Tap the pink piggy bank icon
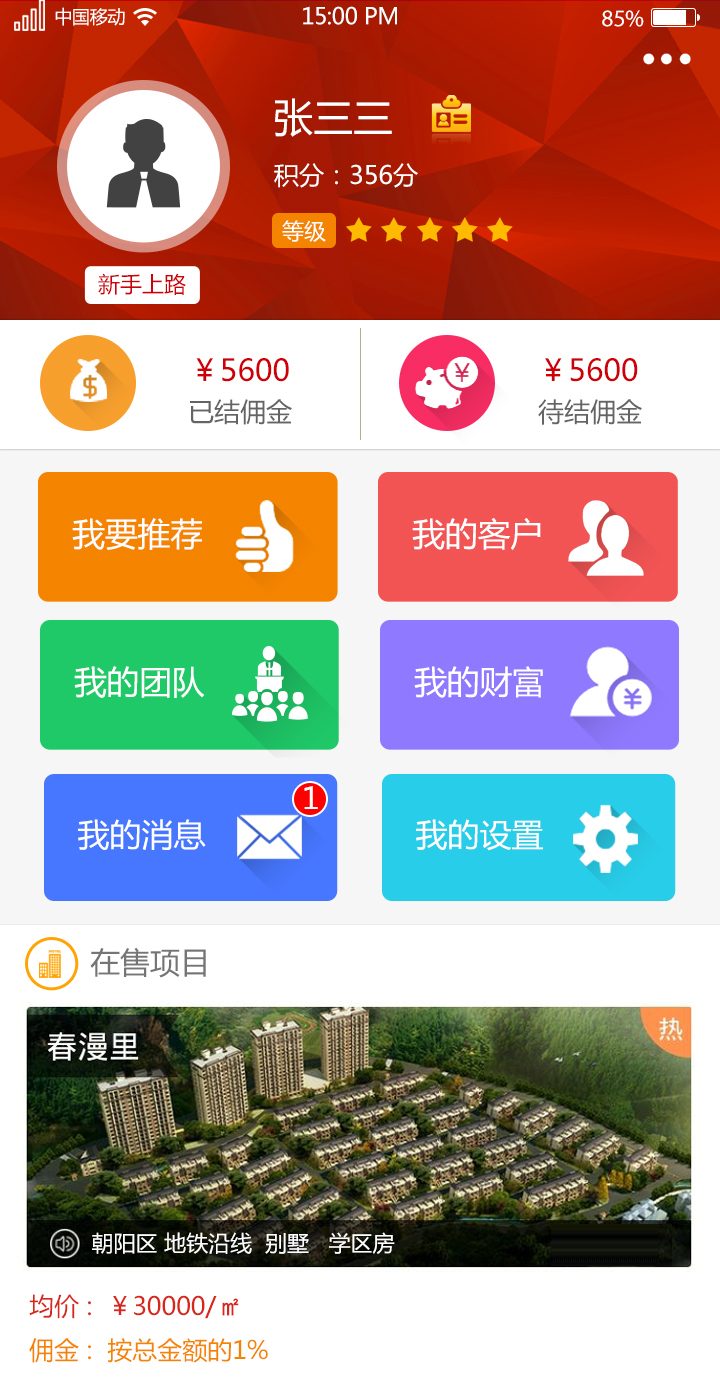This screenshot has height=1400, width=720. [x=447, y=383]
